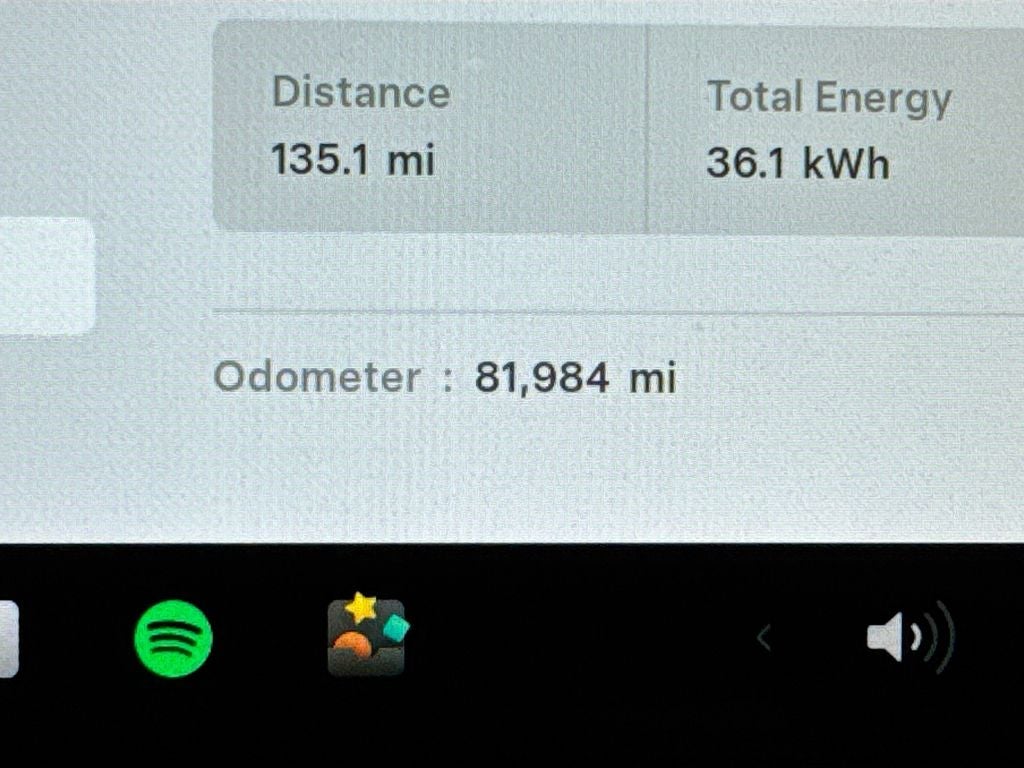This screenshot has width=1024, height=768.
Task: Launch the Toybox app with the star icon
Action: tap(367, 637)
